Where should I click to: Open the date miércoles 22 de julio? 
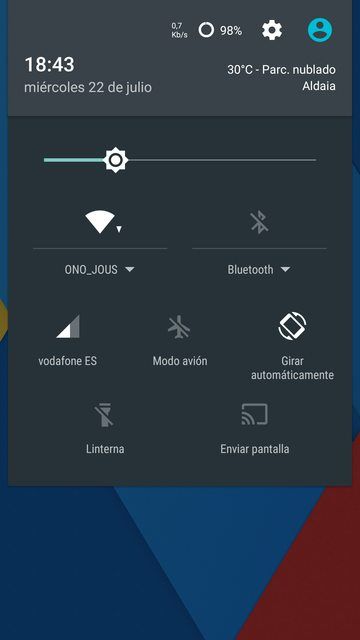tap(88, 87)
